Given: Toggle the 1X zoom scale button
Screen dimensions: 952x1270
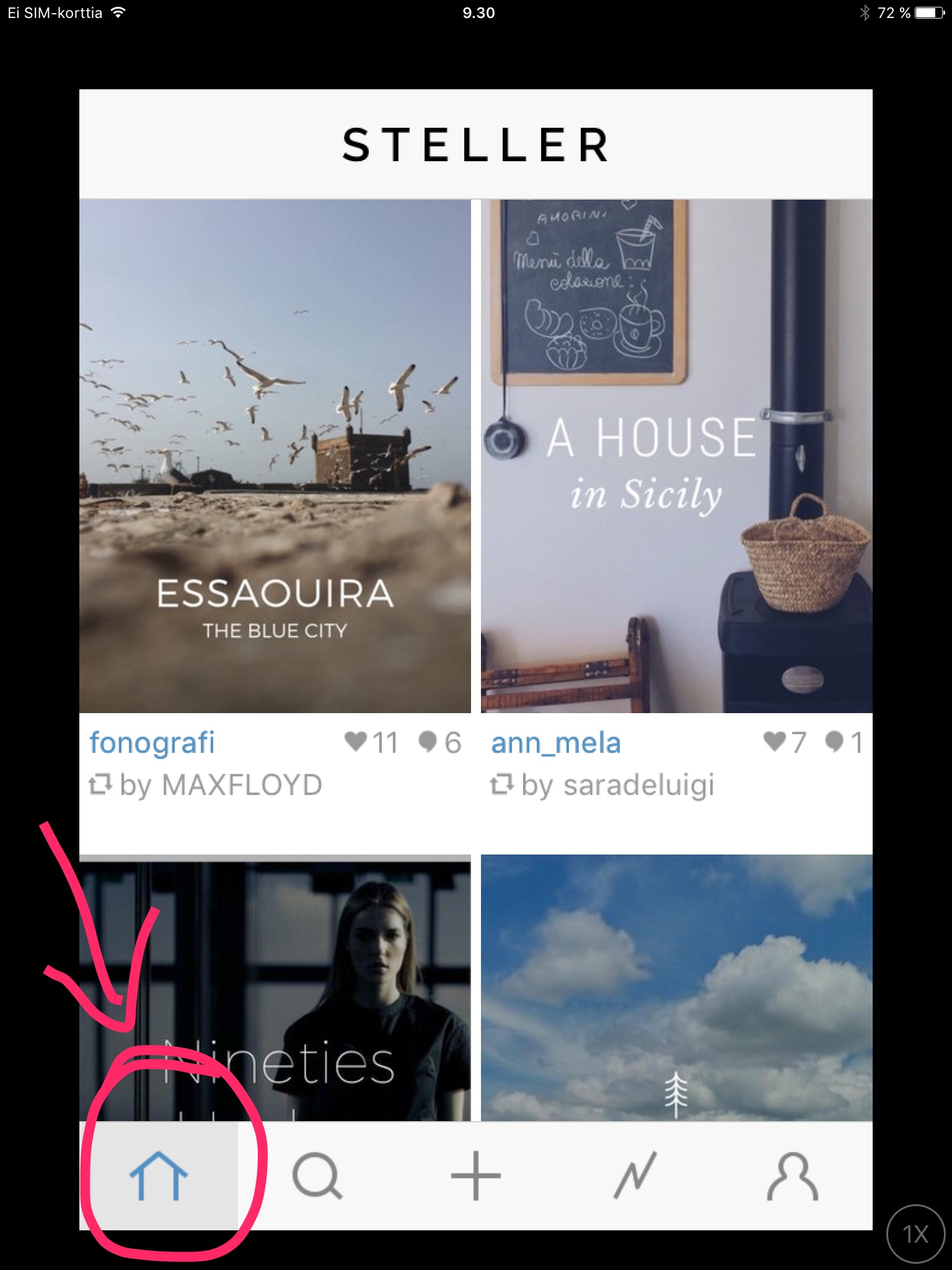Looking at the screenshot, I should click(x=915, y=1234).
